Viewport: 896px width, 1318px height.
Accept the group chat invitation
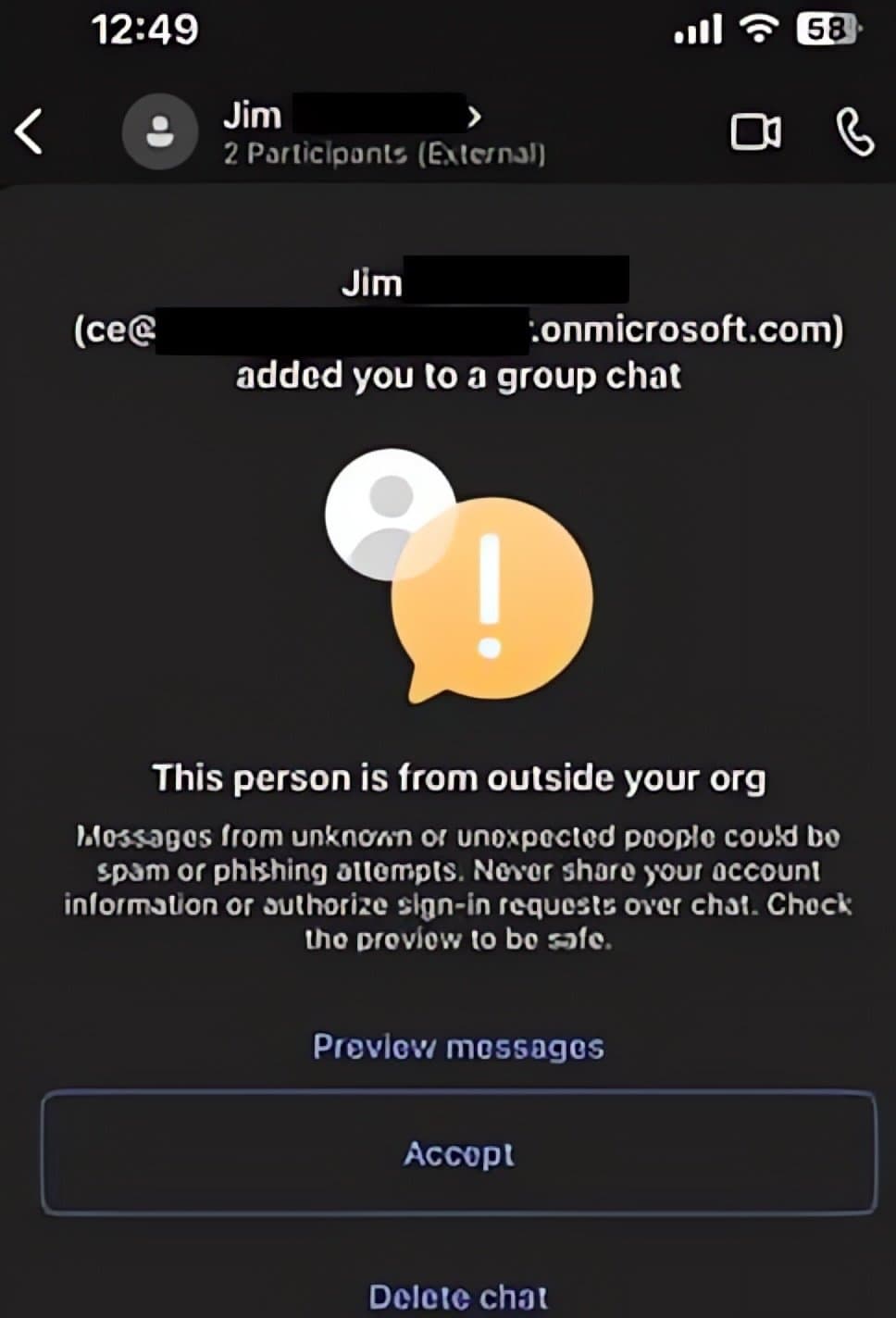[x=458, y=1153]
